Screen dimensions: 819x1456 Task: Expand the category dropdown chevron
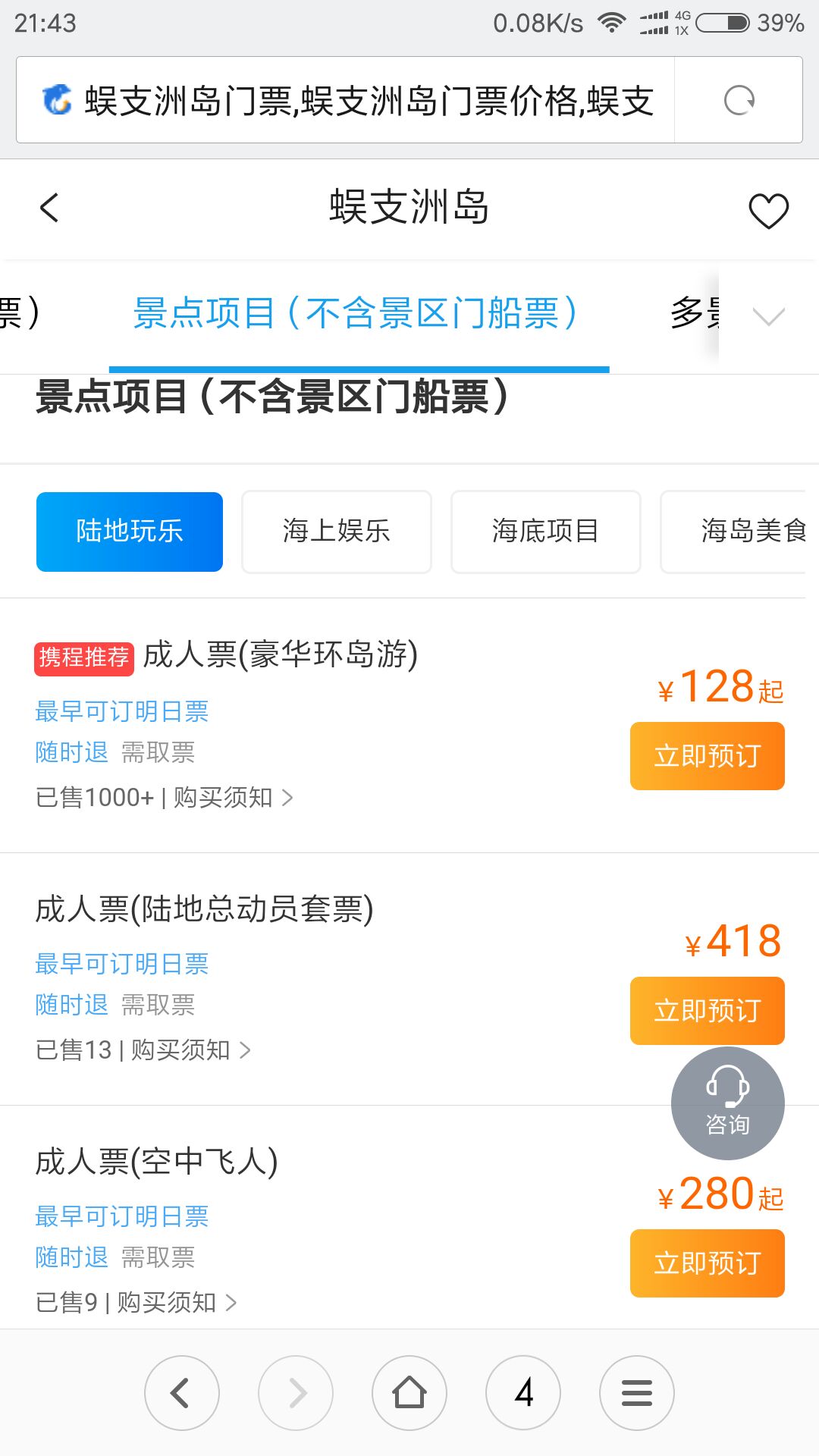(x=768, y=315)
